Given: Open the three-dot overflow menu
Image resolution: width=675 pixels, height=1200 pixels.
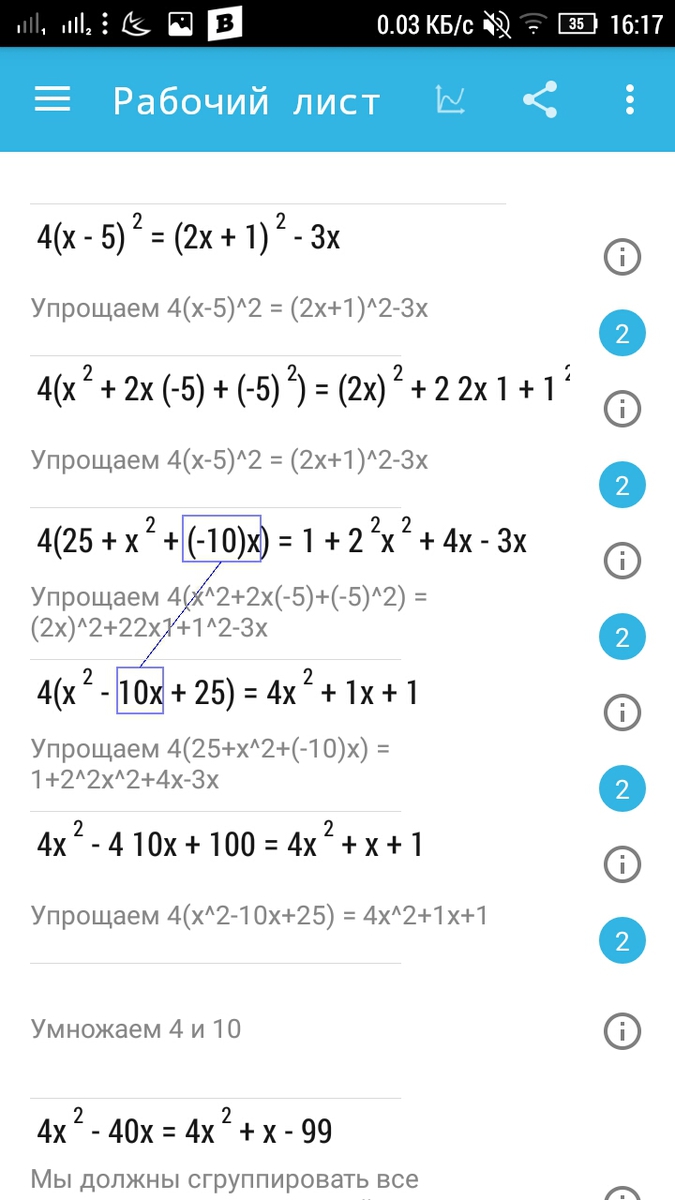Looking at the screenshot, I should point(629,100).
